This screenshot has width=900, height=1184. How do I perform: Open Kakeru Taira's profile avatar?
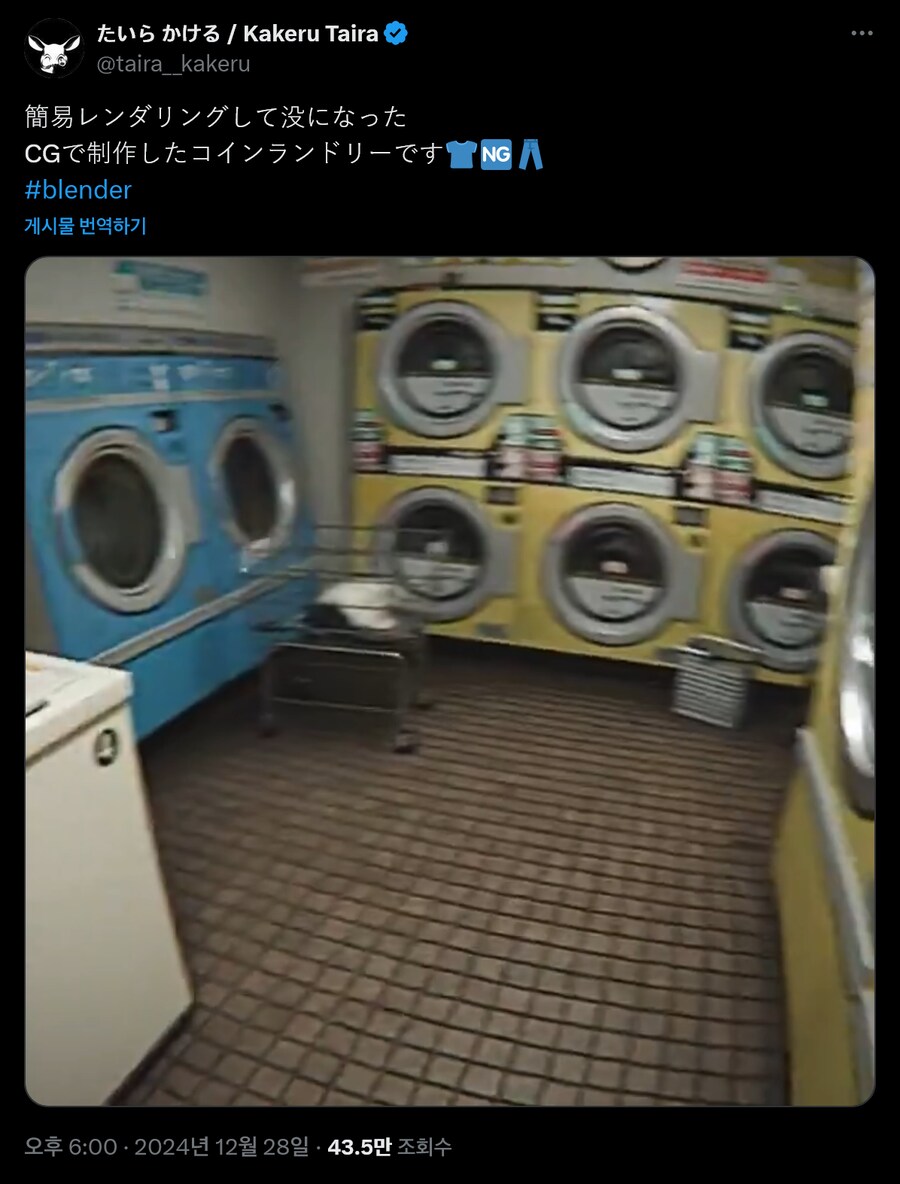54,48
